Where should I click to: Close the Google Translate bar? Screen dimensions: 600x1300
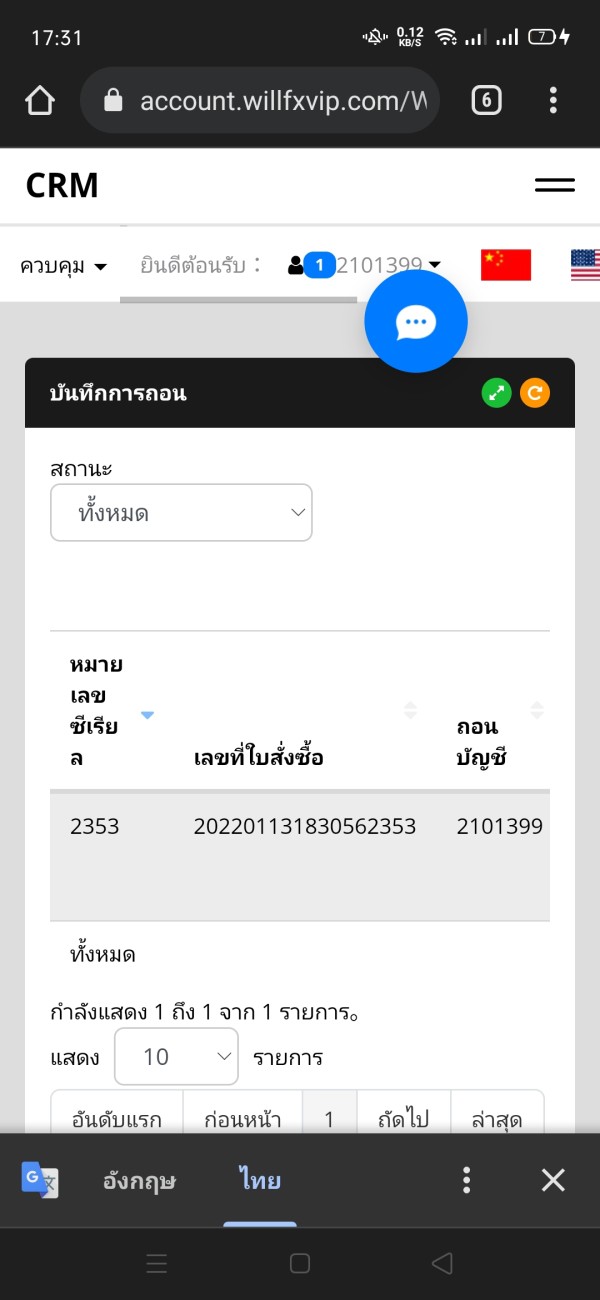click(553, 1180)
